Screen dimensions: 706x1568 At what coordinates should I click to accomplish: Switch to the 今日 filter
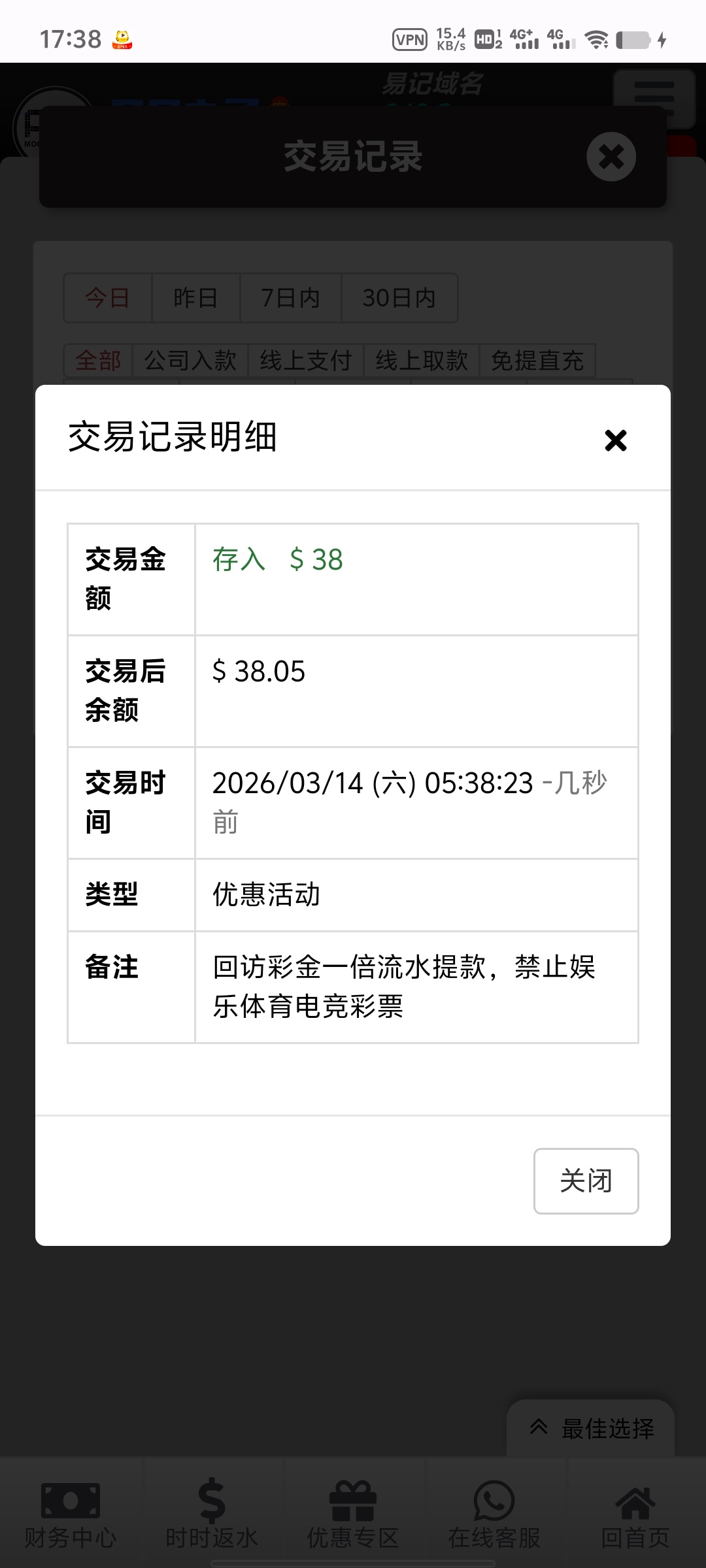click(x=108, y=298)
